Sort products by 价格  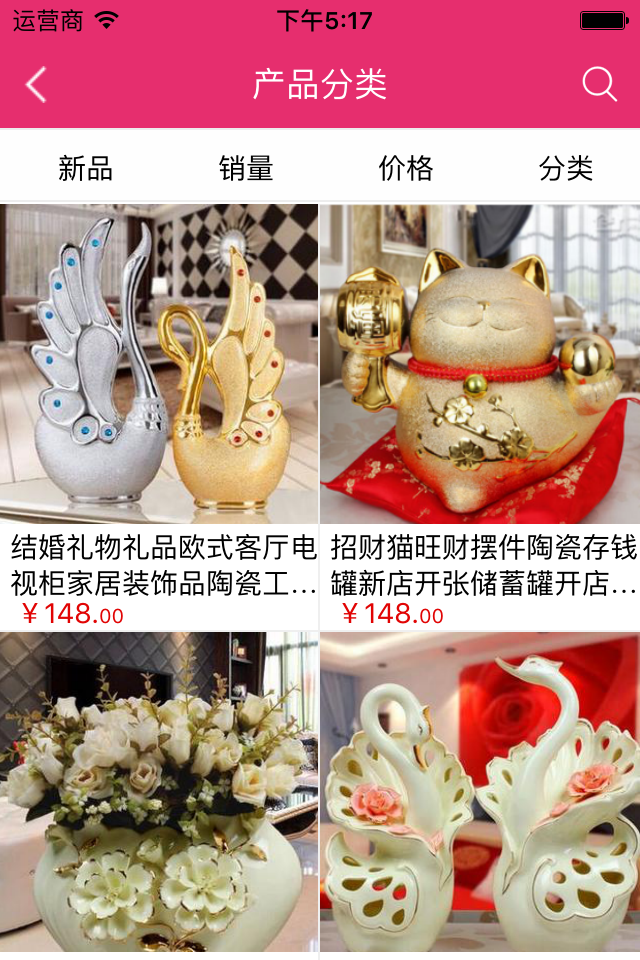(405, 168)
